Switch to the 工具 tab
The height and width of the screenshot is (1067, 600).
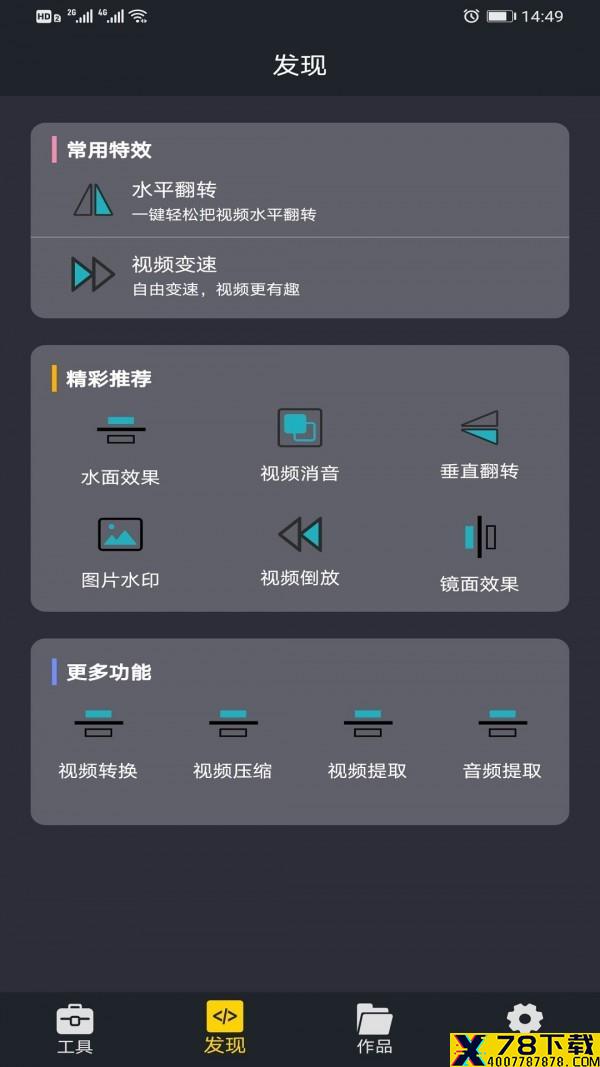(x=75, y=1029)
